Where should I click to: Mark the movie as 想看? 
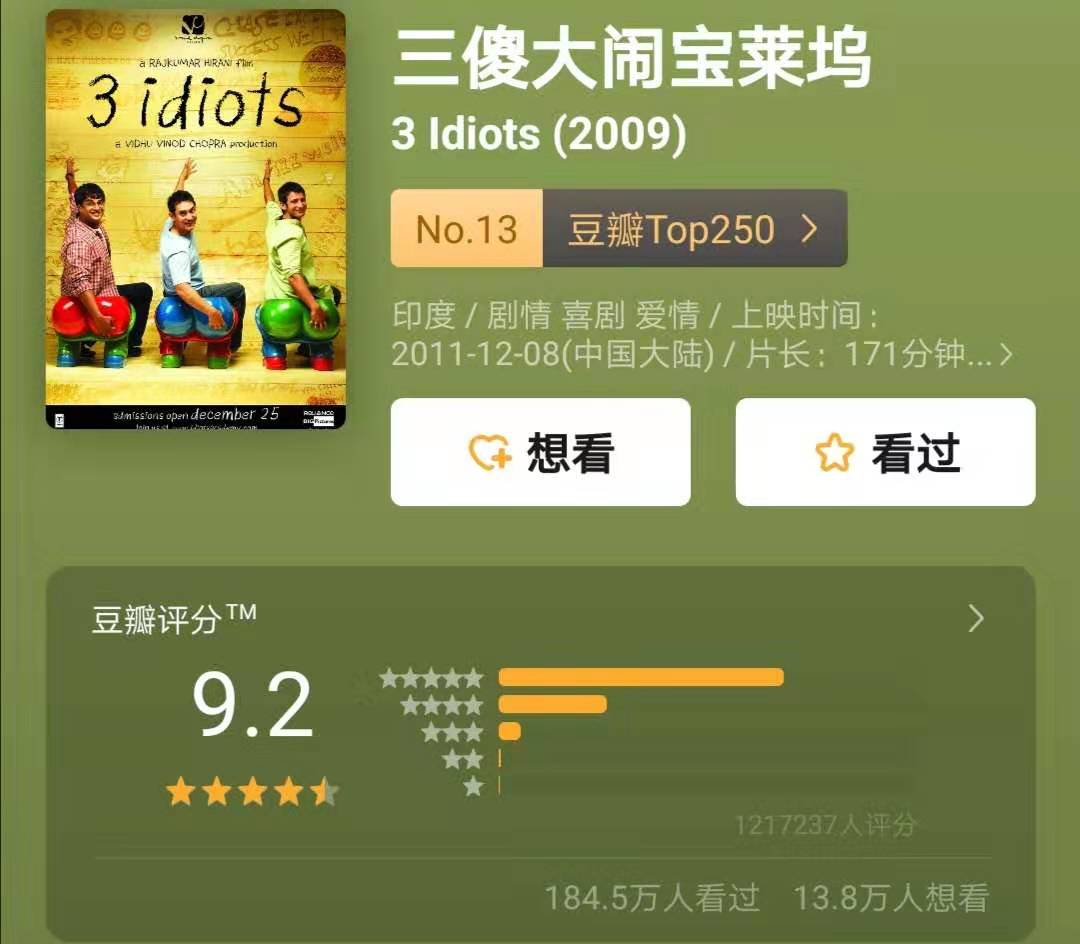coord(540,452)
